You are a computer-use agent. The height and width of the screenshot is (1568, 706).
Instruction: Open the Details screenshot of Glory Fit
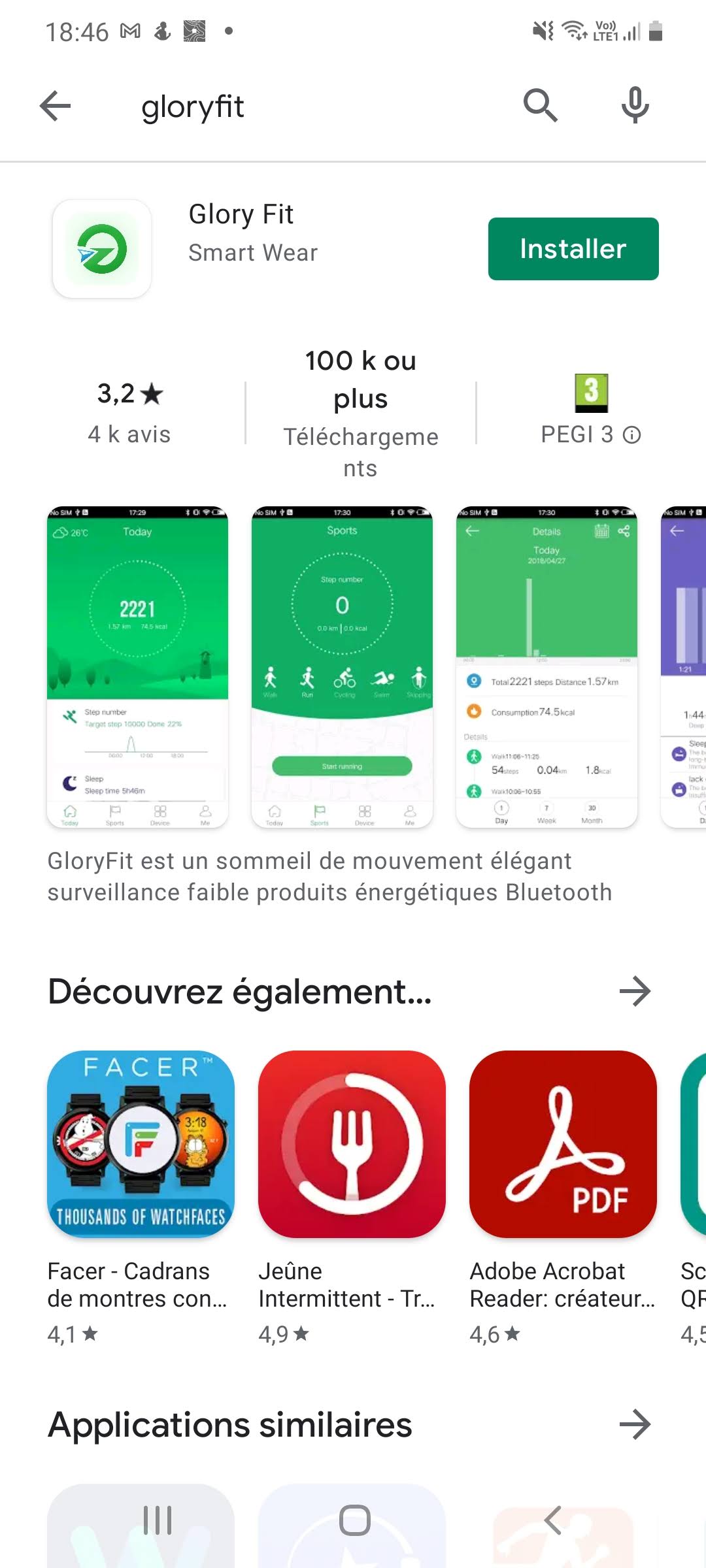coord(546,666)
